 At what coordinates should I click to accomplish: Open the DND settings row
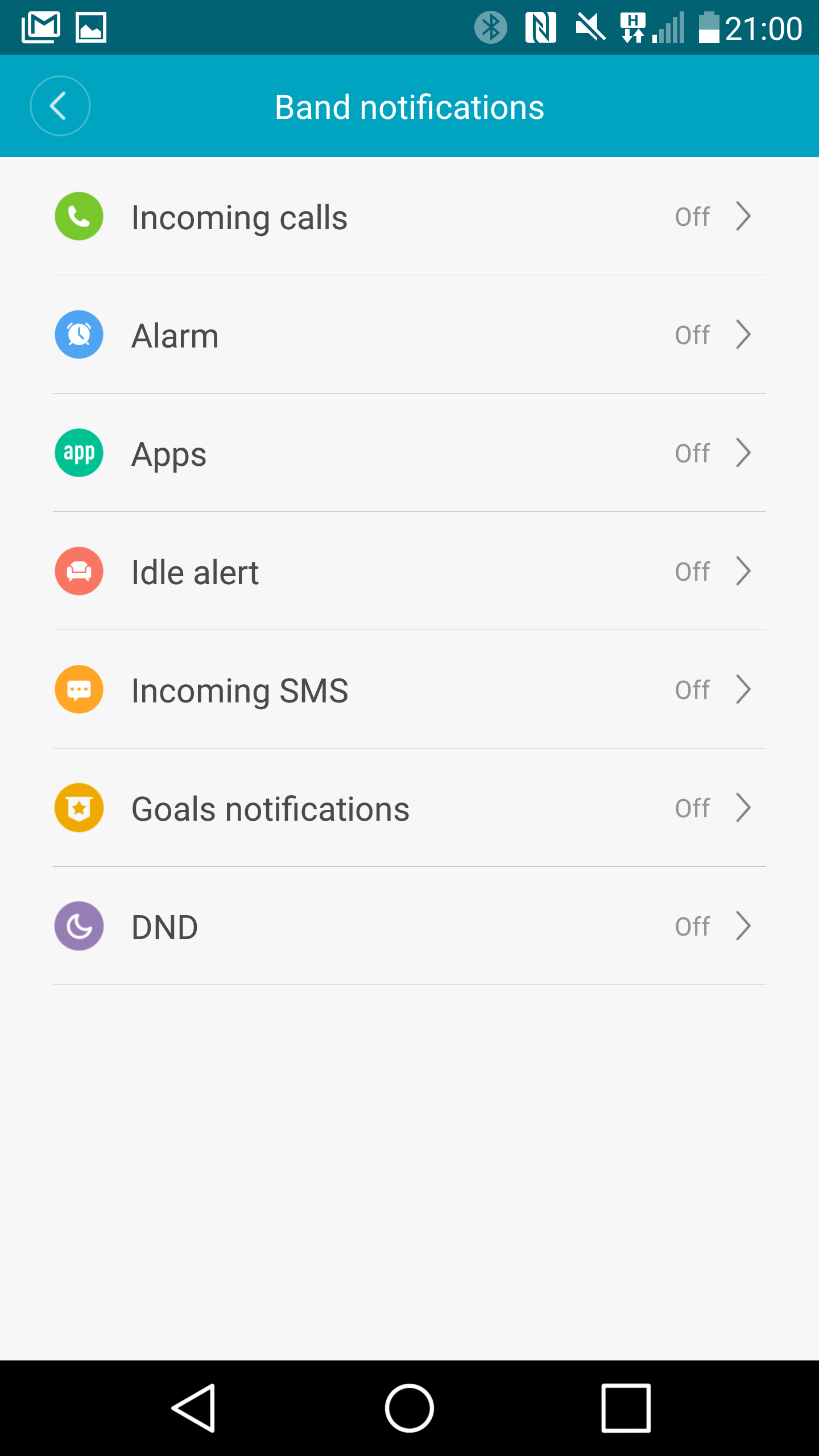409,926
